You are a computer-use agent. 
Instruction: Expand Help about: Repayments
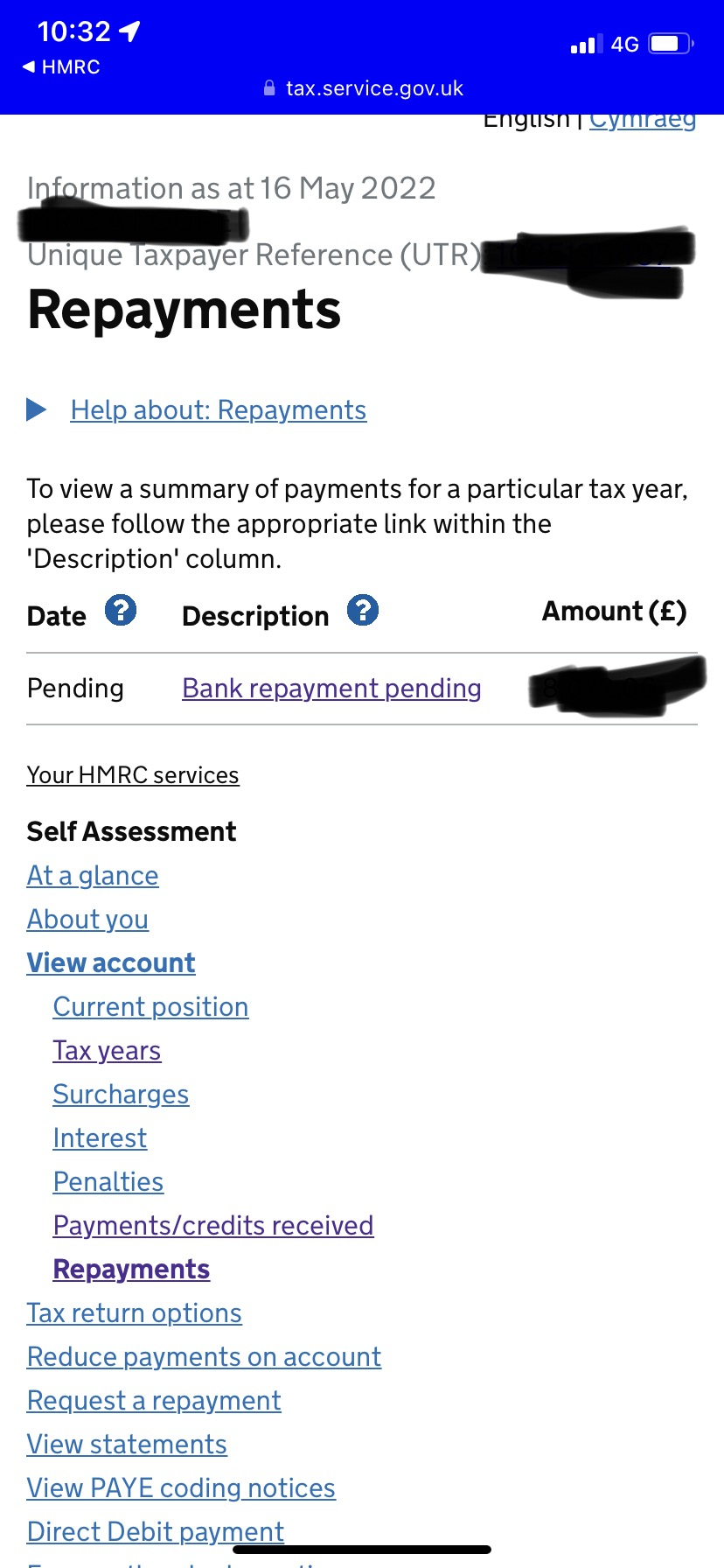tap(218, 409)
